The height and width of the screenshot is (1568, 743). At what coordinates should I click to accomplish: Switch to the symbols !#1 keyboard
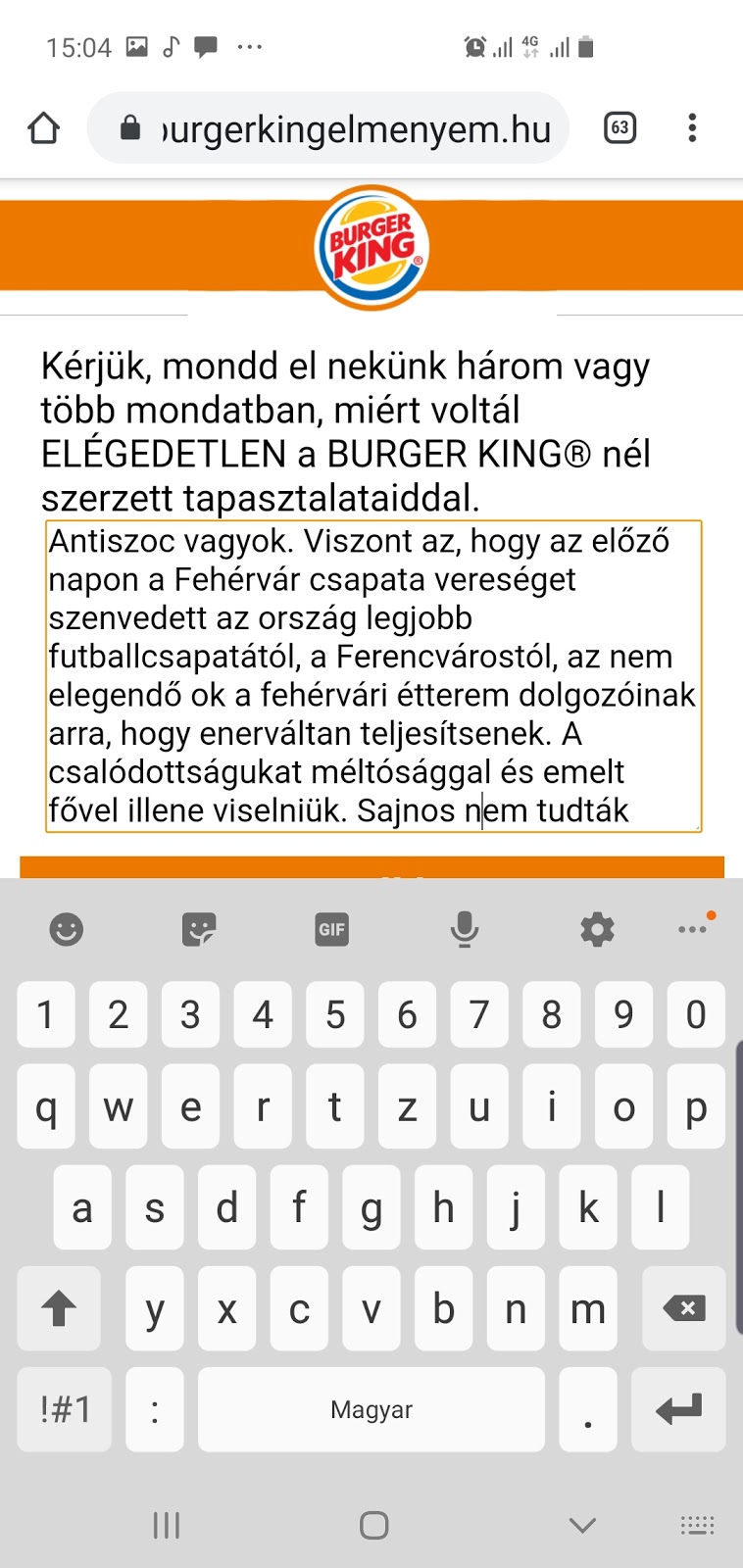65,1409
